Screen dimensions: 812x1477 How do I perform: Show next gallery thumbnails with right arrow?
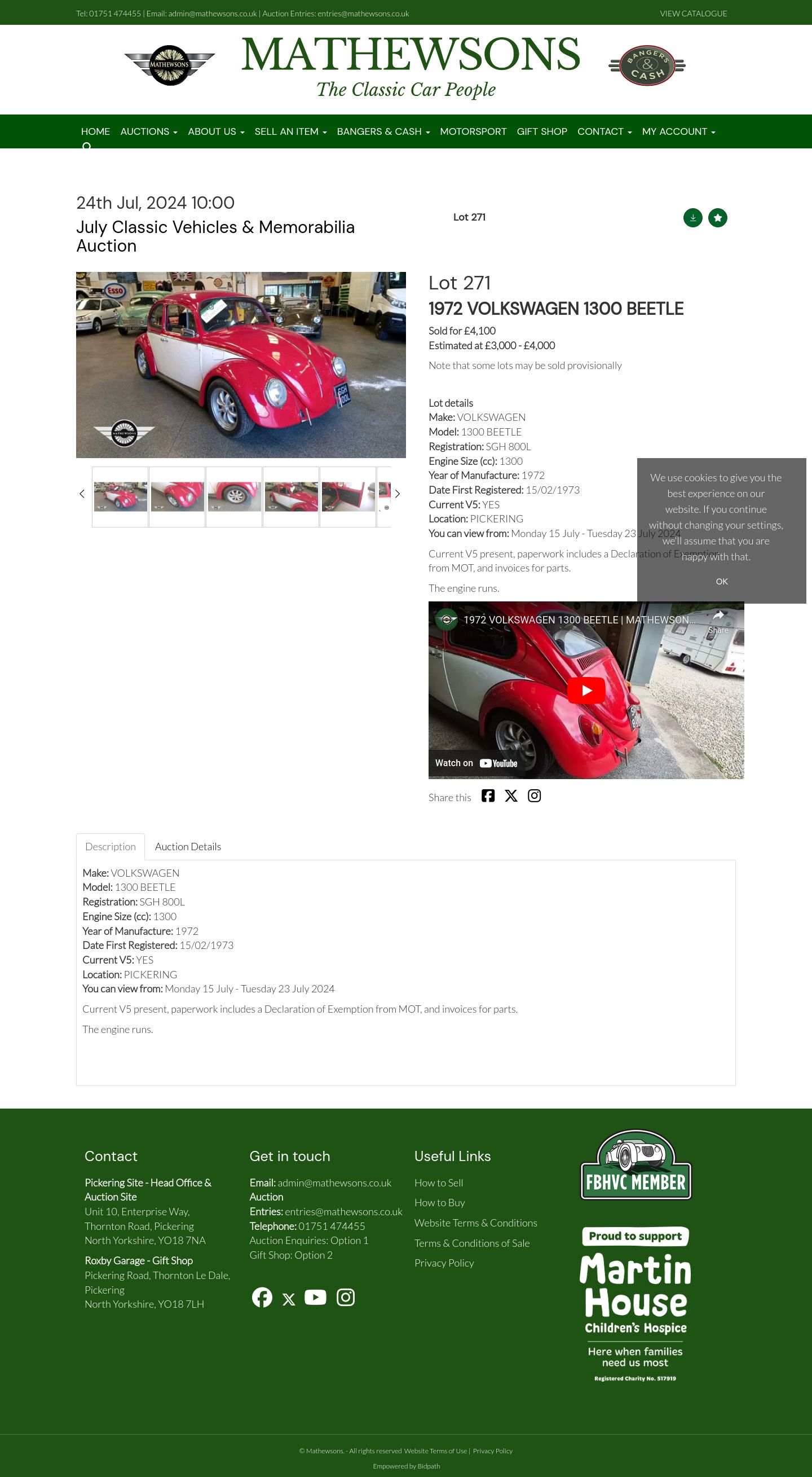397,494
